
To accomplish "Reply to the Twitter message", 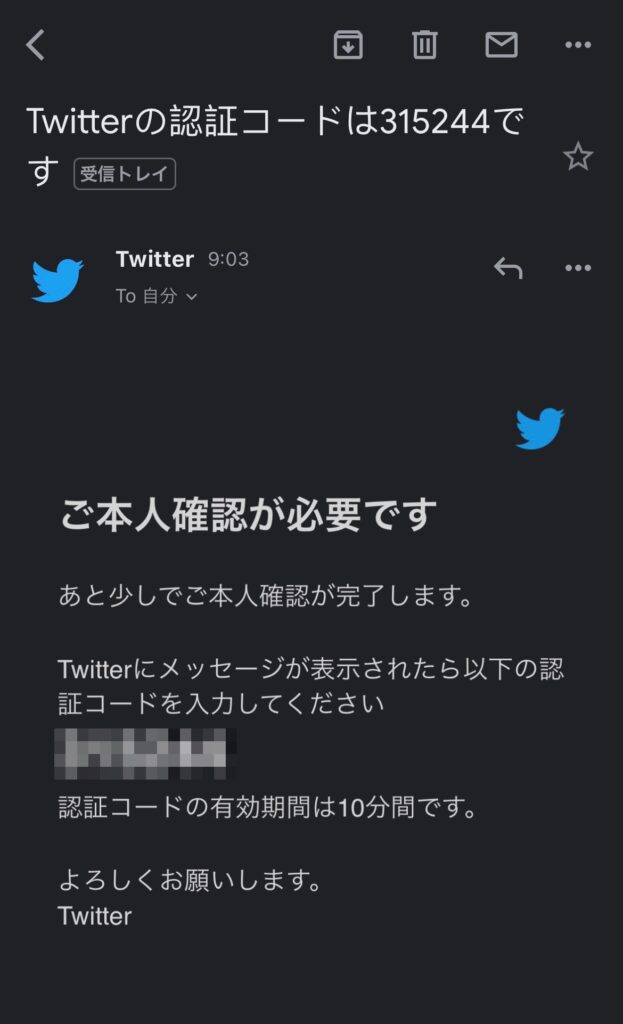I will pyautogui.click(x=508, y=268).
